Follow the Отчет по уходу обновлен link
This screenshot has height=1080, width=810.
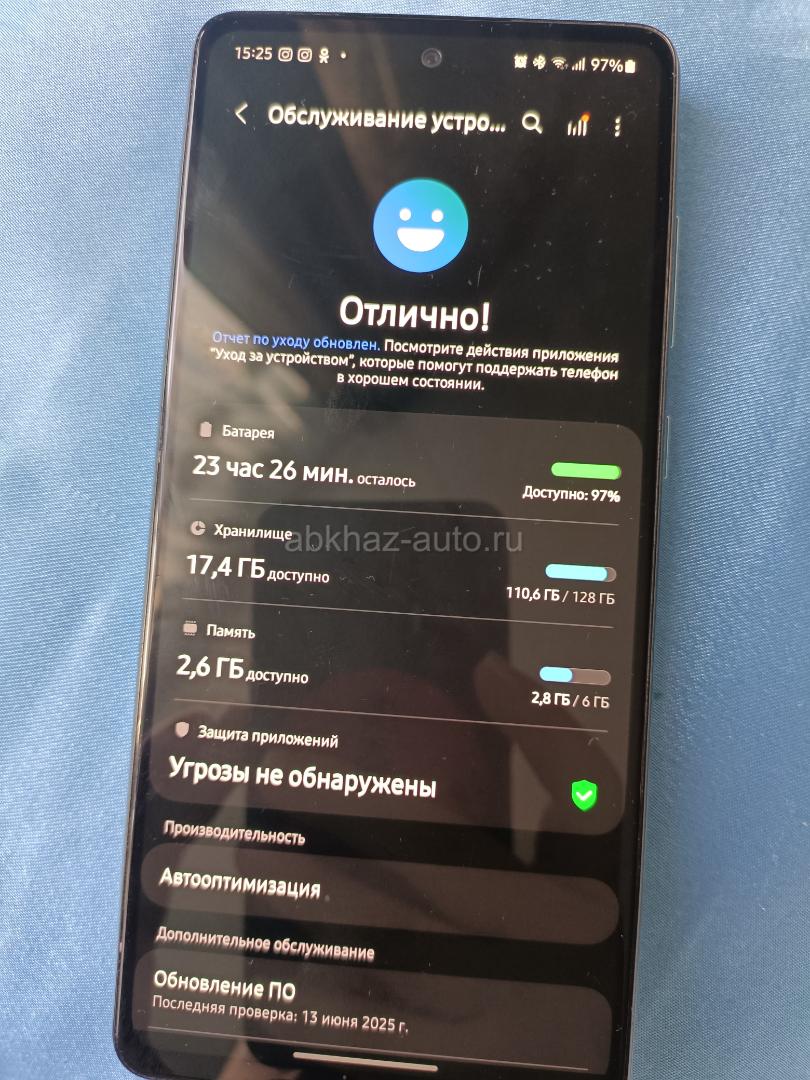click(296, 342)
